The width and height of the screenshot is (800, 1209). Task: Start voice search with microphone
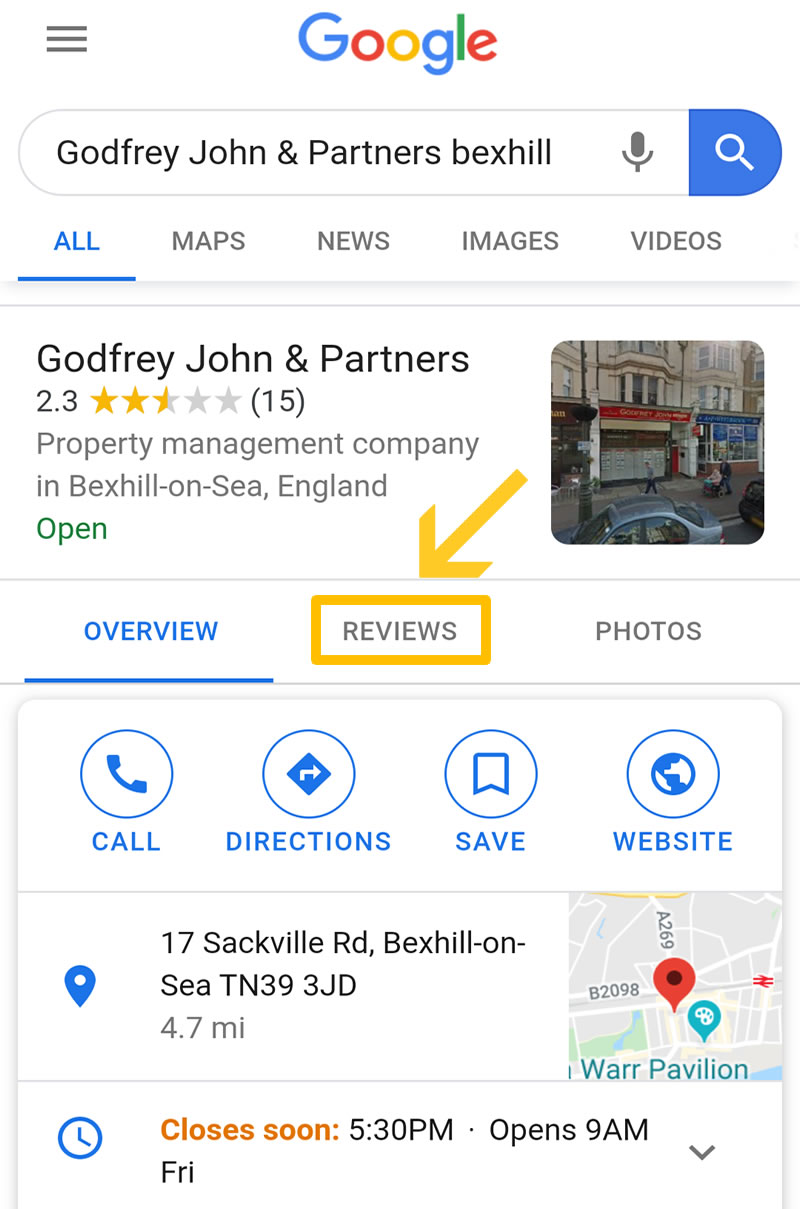(637, 153)
